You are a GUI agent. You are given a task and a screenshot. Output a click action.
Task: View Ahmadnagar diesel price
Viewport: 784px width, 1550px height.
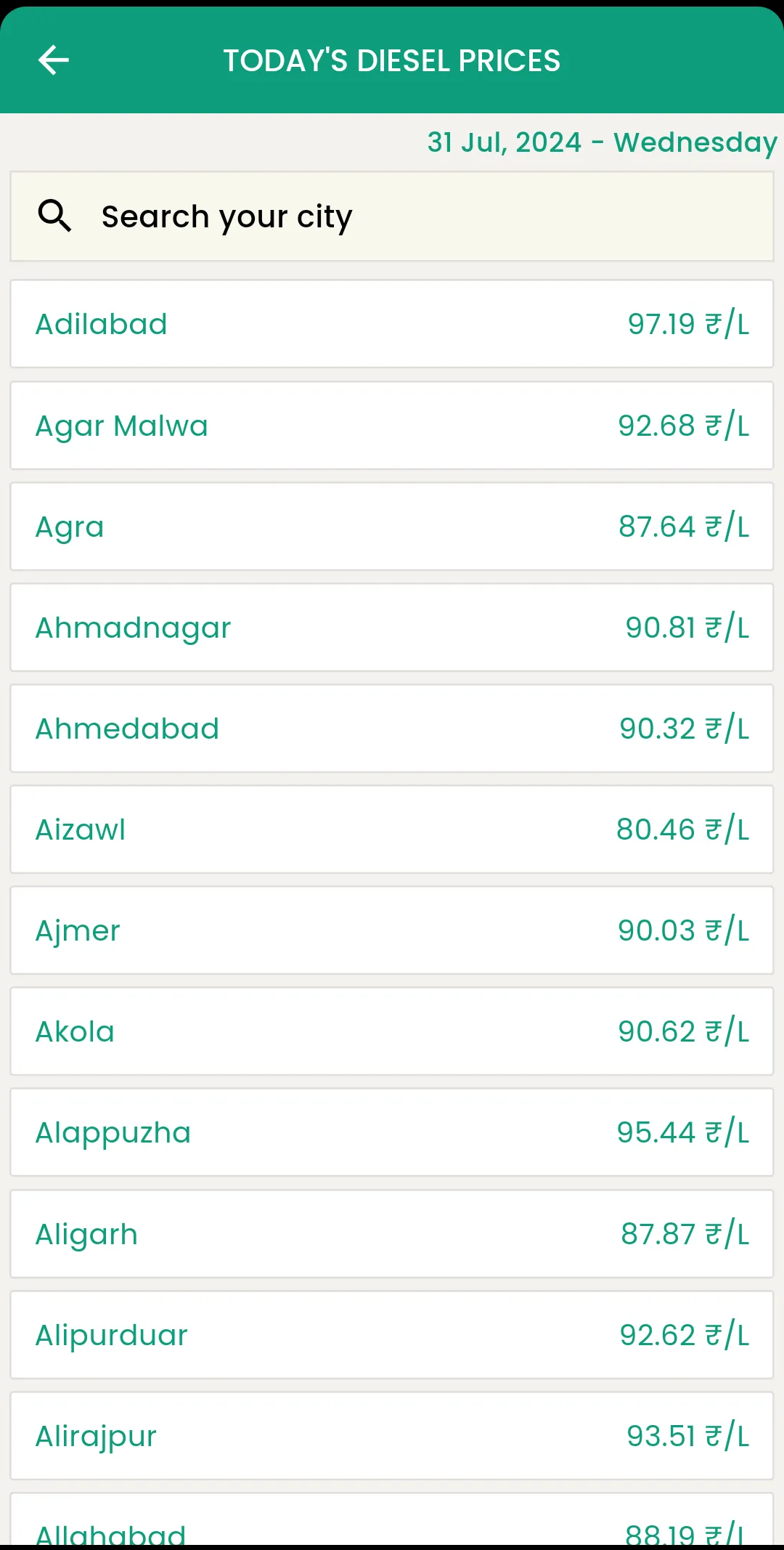pos(392,628)
